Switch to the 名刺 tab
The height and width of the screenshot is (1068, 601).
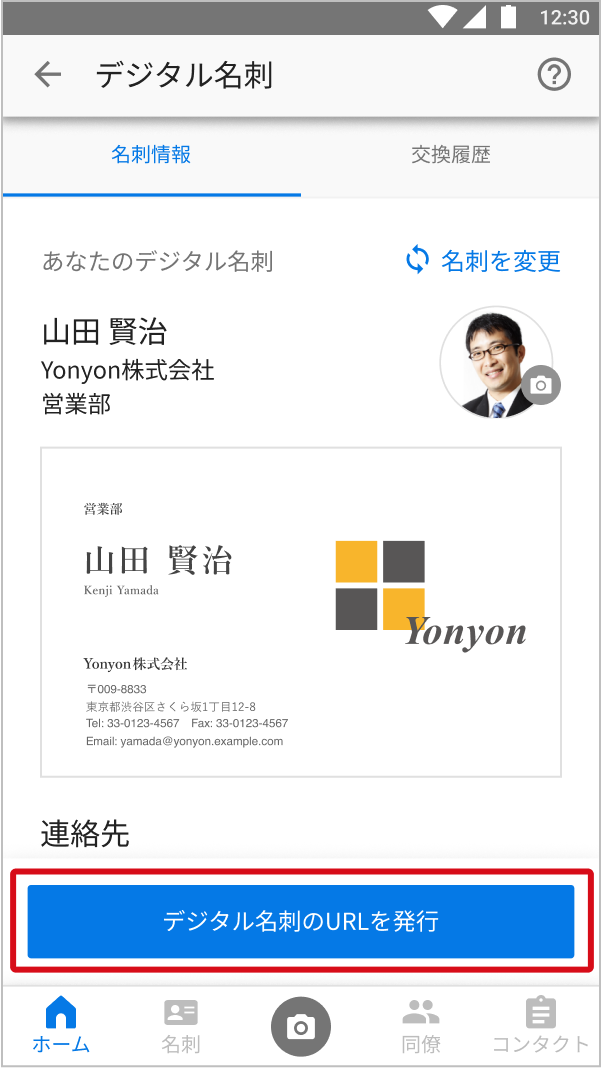(181, 1025)
